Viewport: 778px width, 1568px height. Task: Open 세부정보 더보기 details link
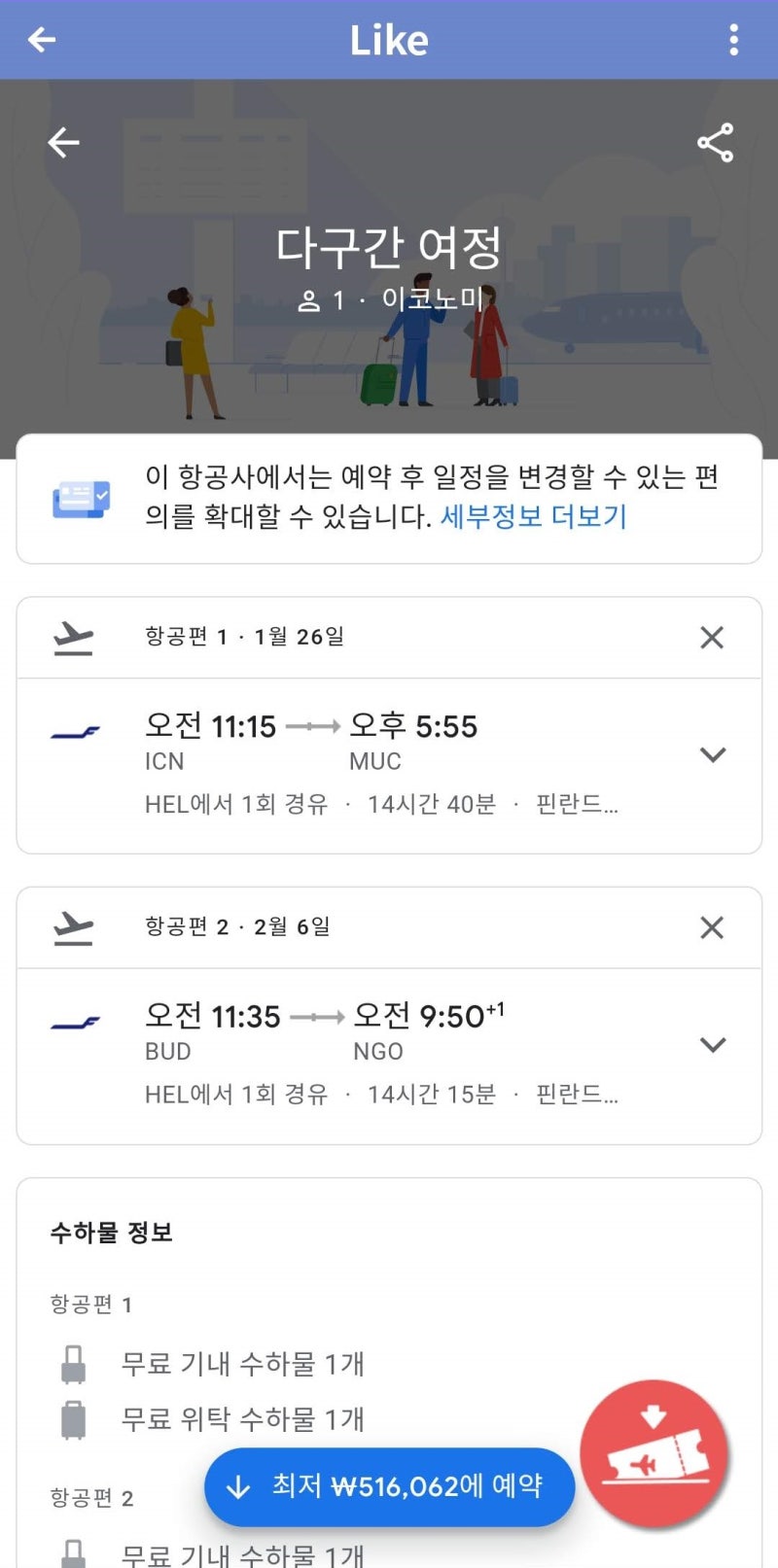click(x=531, y=518)
